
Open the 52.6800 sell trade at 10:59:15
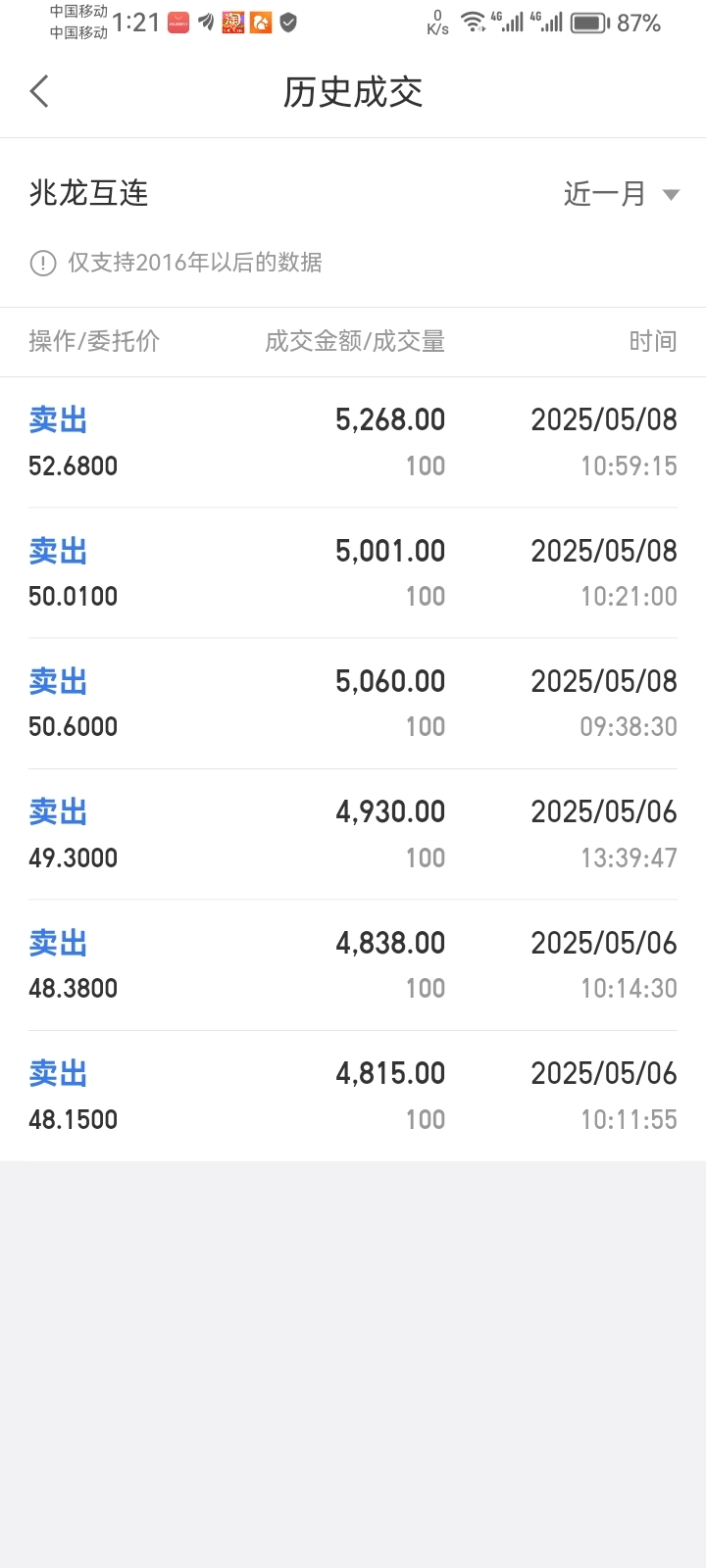[x=353, y=443]
